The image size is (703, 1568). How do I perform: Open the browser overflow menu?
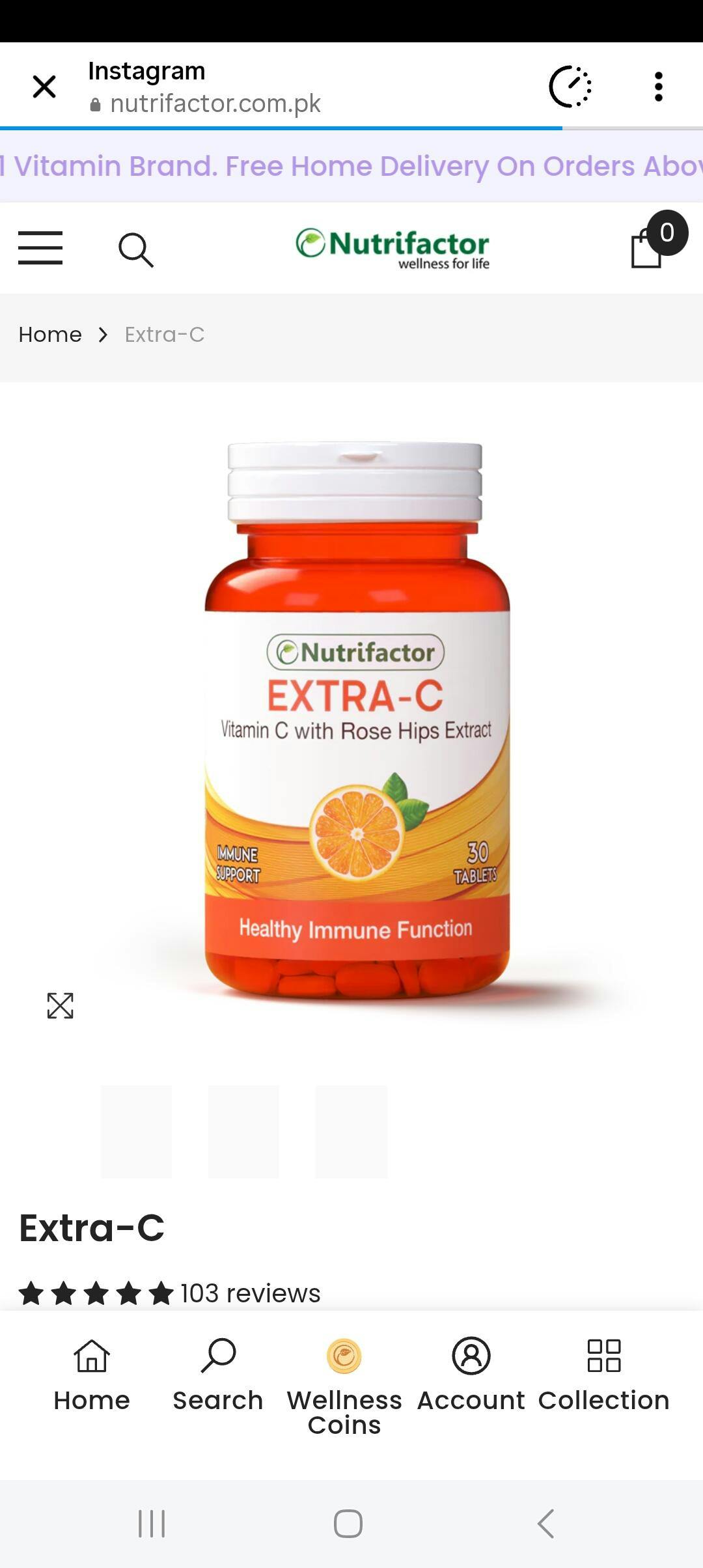pos(659,87)
